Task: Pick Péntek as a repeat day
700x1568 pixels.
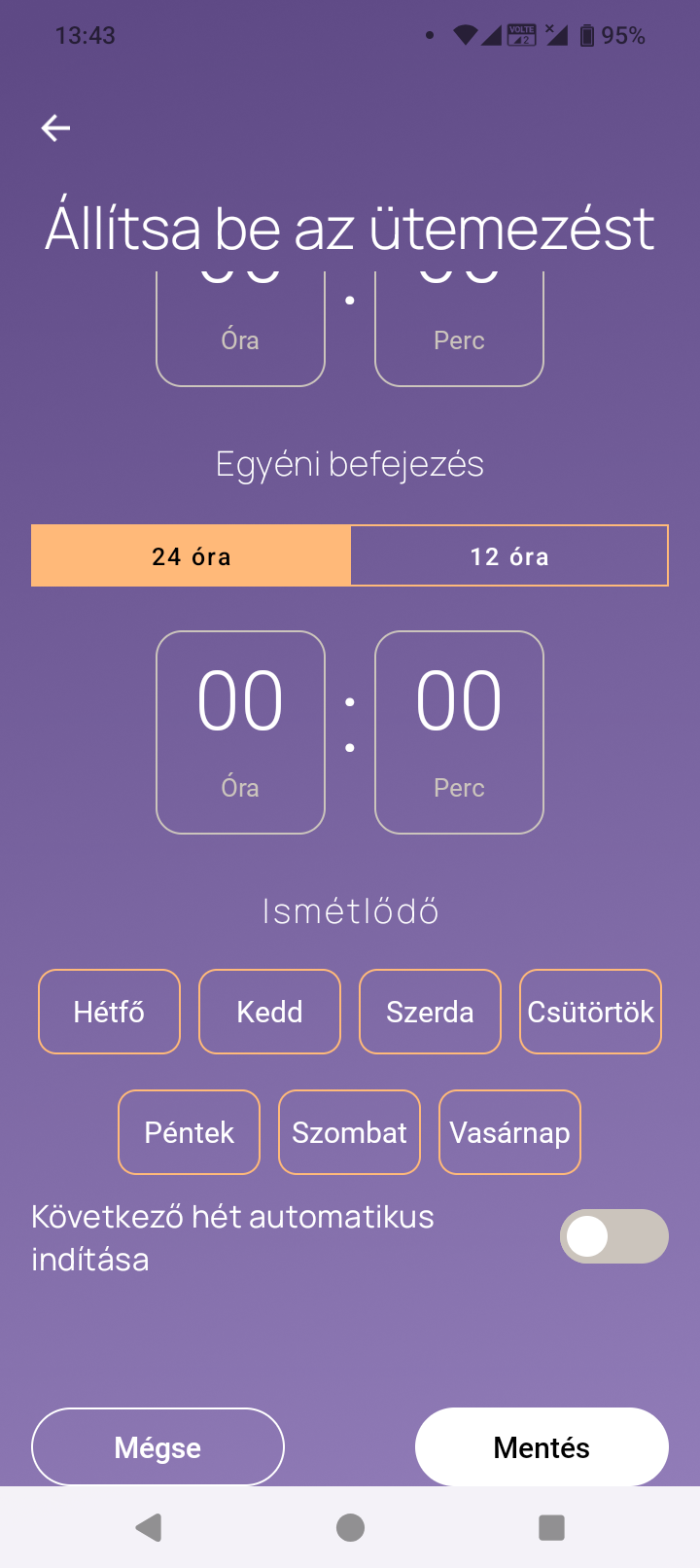Action: 189,1132
